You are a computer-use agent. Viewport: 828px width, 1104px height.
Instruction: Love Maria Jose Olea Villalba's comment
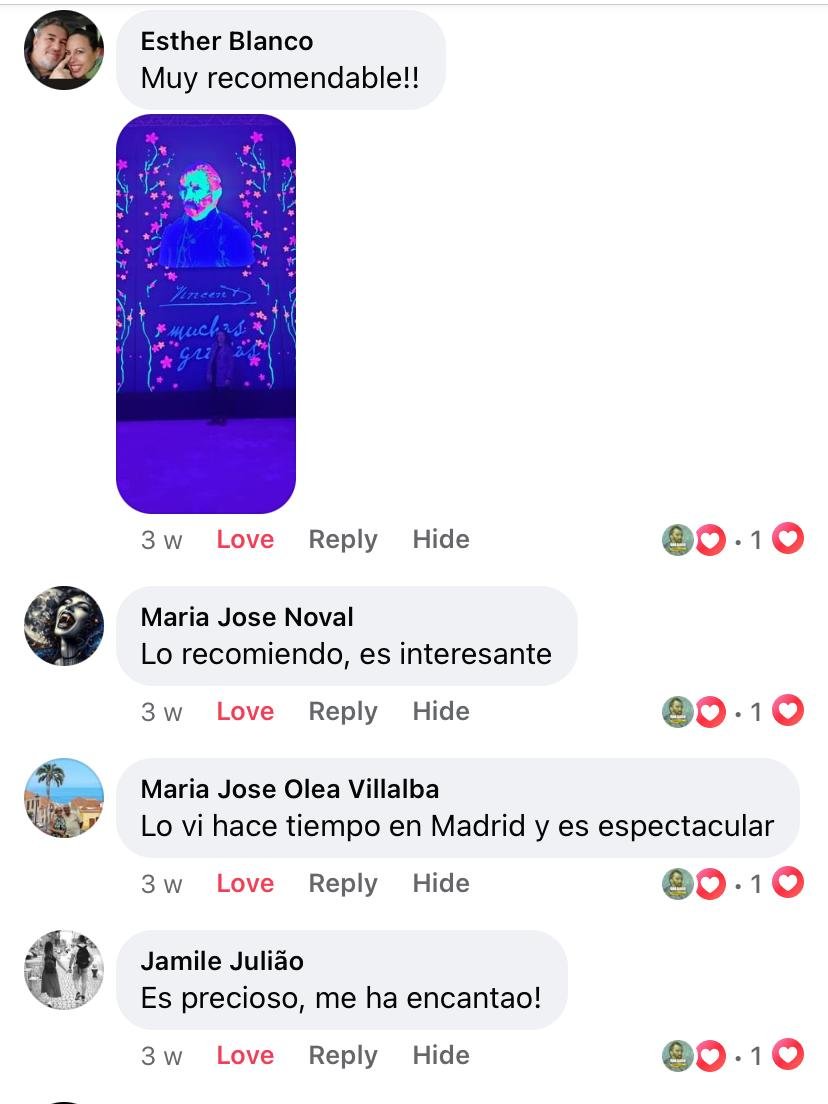[x=245, y=883]
